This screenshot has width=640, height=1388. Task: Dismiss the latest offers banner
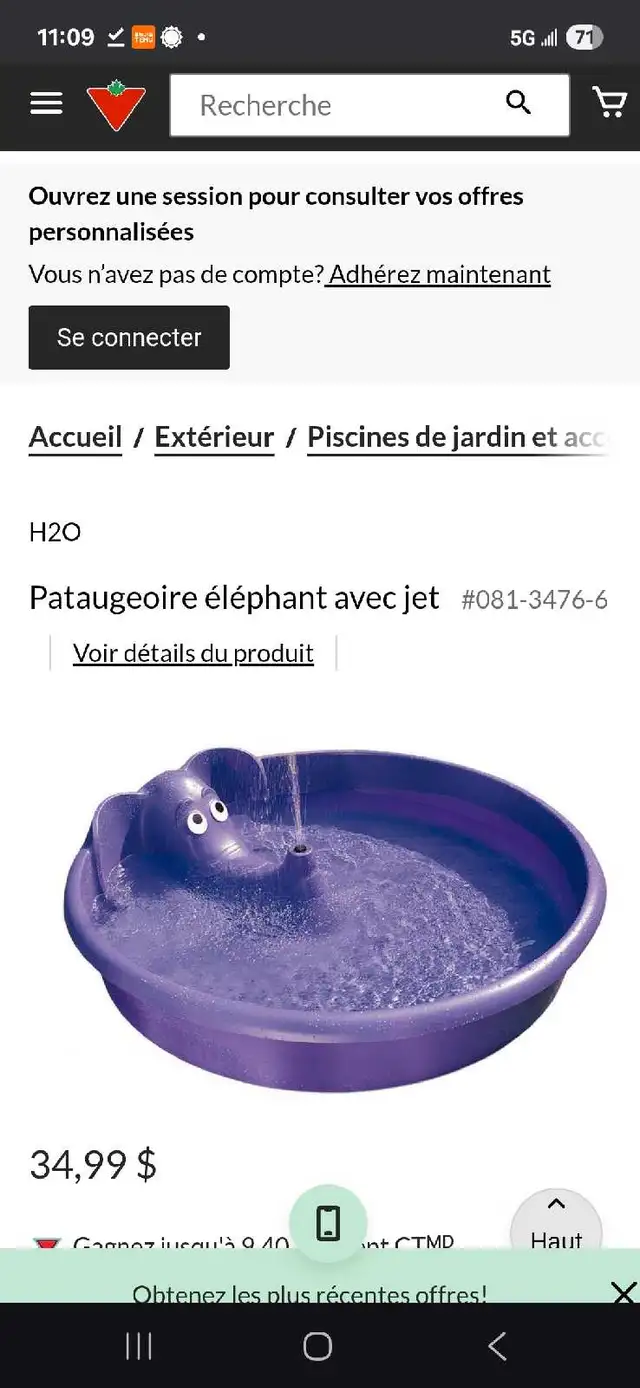tap(623, 1293)
